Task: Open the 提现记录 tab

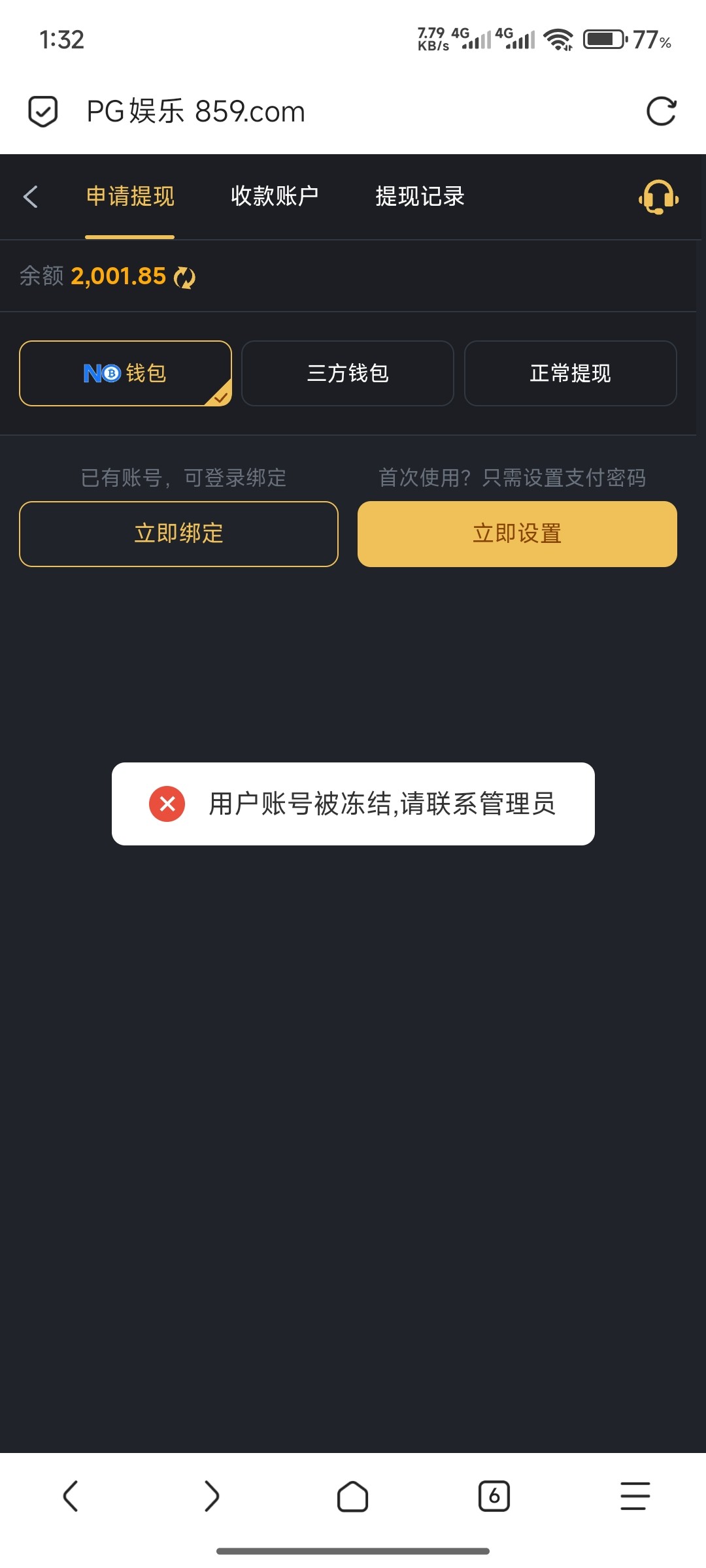Action: pos(420,196)
